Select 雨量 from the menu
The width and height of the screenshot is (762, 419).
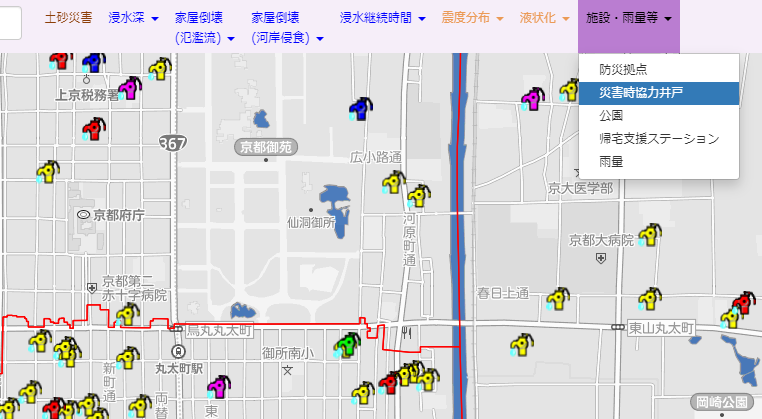pos(611,160)
